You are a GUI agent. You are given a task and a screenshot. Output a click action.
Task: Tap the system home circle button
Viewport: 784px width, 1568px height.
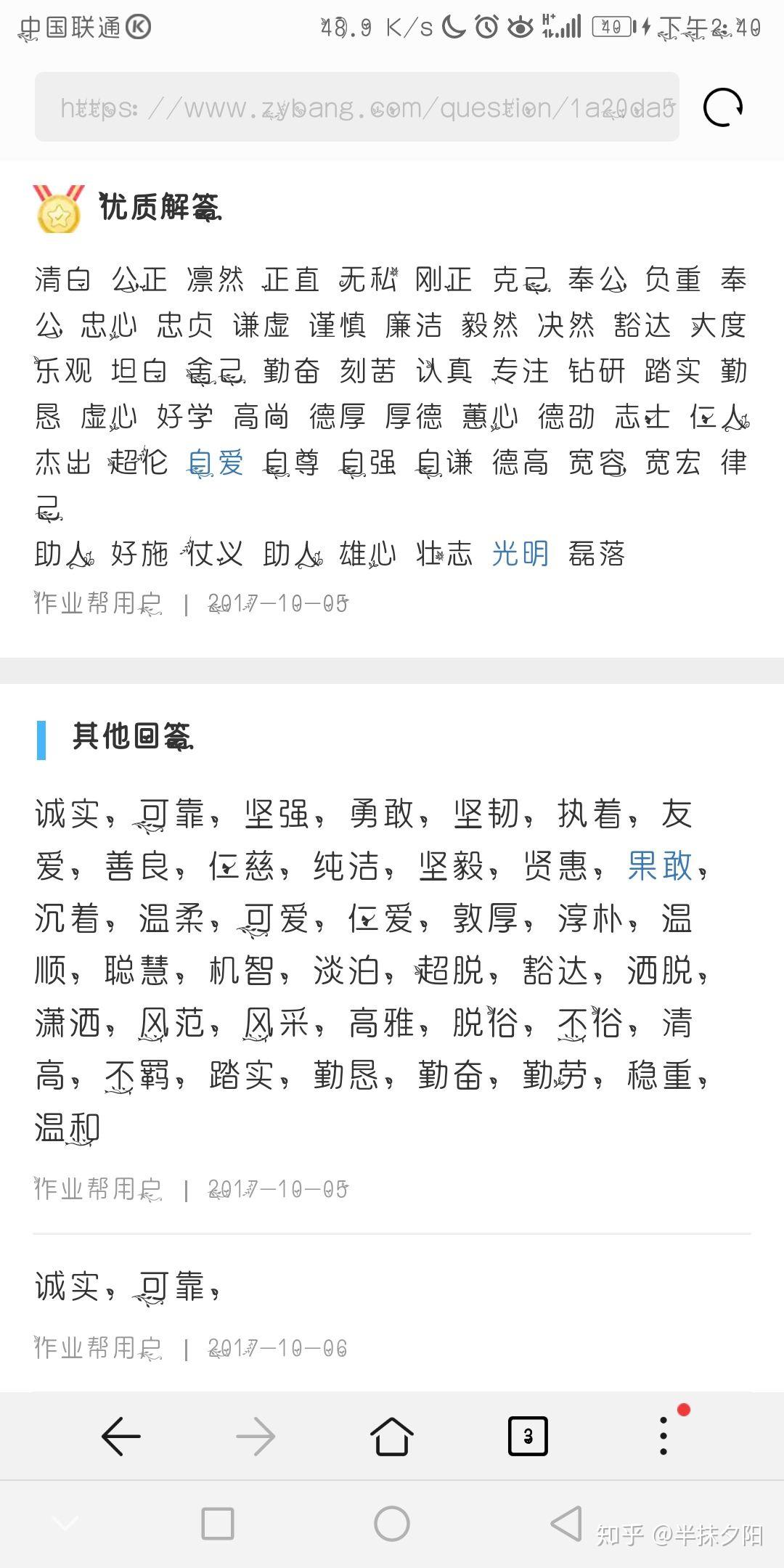coord(392,1524)
